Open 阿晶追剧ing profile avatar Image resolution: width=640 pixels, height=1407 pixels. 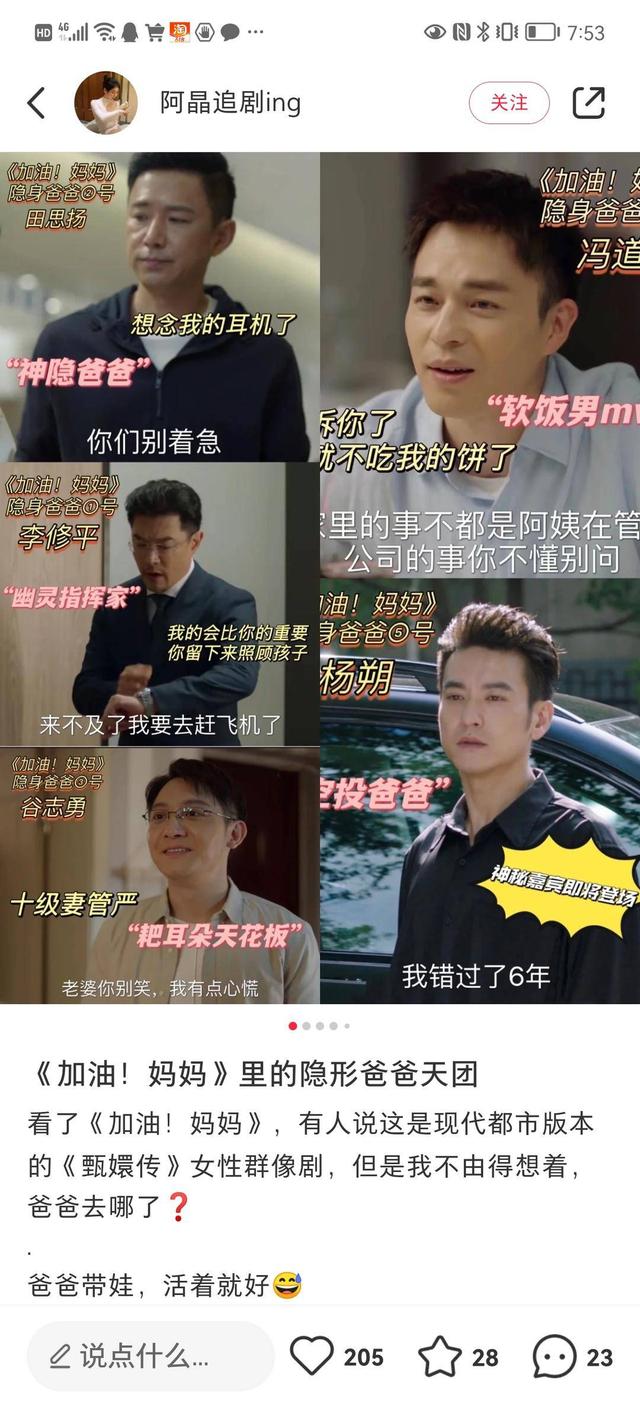tap(106, 102)
